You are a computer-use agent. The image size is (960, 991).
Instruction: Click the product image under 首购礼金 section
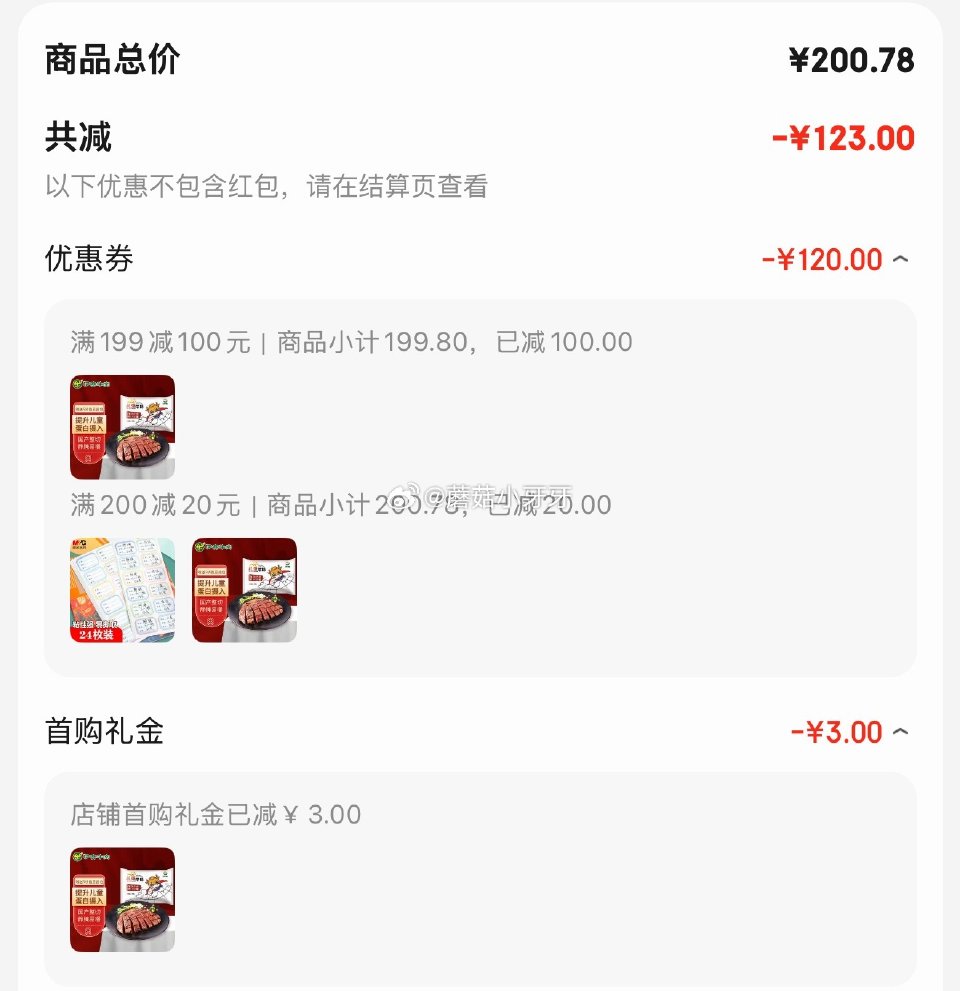click(122, 898)
